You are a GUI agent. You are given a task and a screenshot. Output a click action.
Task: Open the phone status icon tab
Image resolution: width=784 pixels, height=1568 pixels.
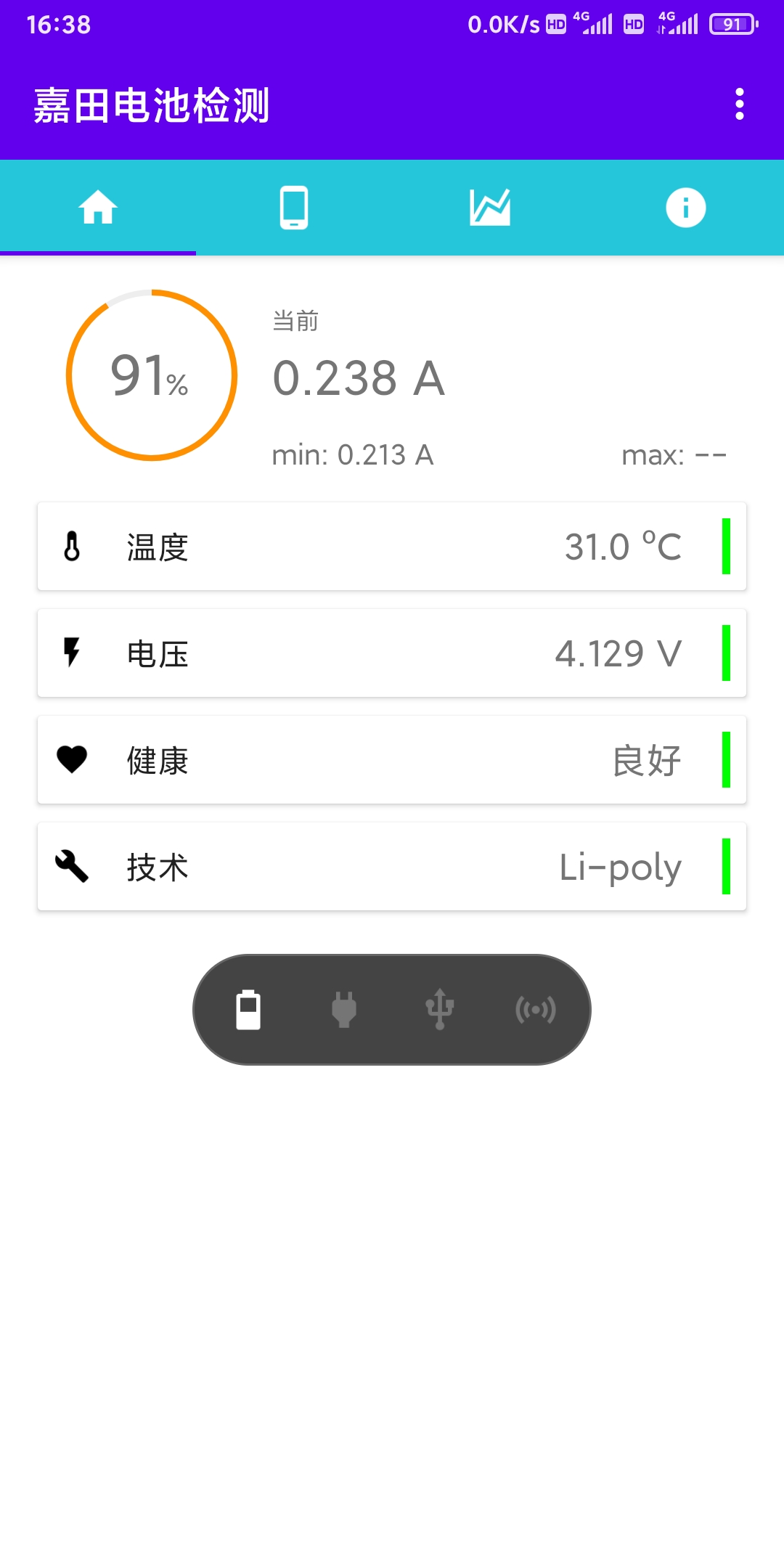point(294,205)
